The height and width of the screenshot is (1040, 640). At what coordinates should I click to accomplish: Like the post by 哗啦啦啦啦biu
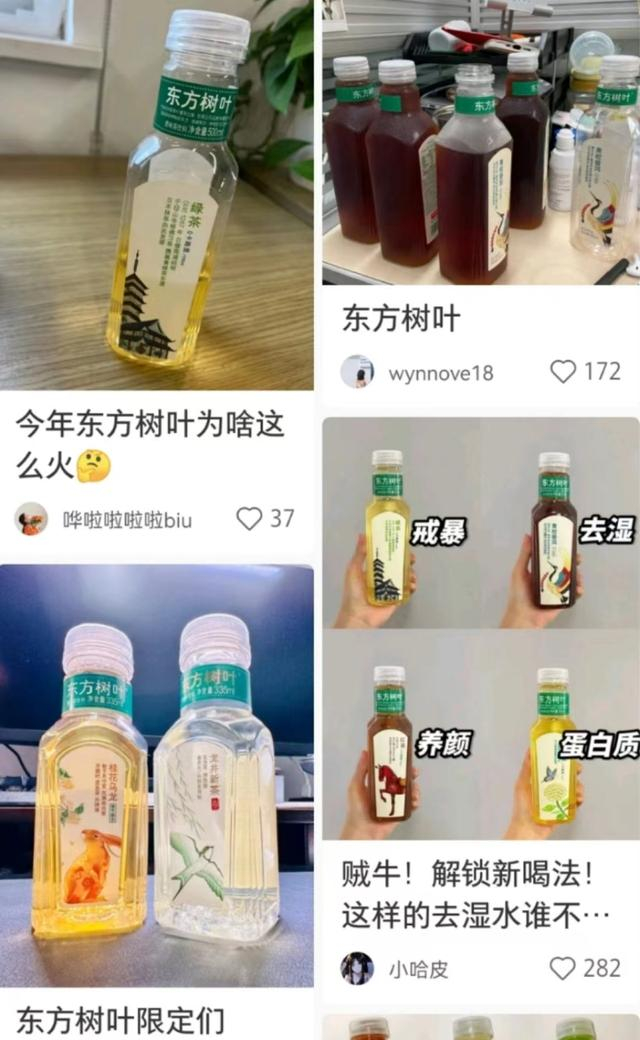pos(249,518)
